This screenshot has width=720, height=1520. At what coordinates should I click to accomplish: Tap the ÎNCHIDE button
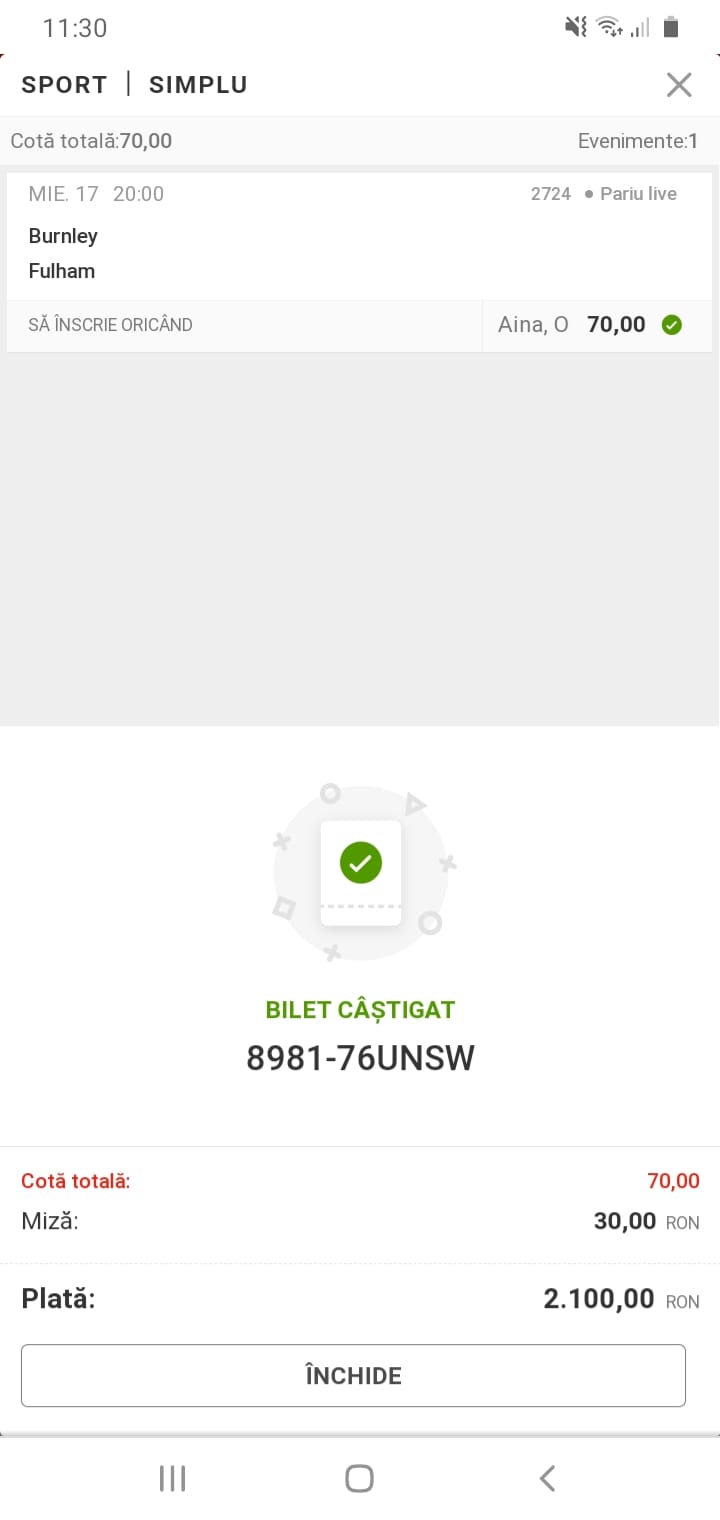click(353, 1376)
